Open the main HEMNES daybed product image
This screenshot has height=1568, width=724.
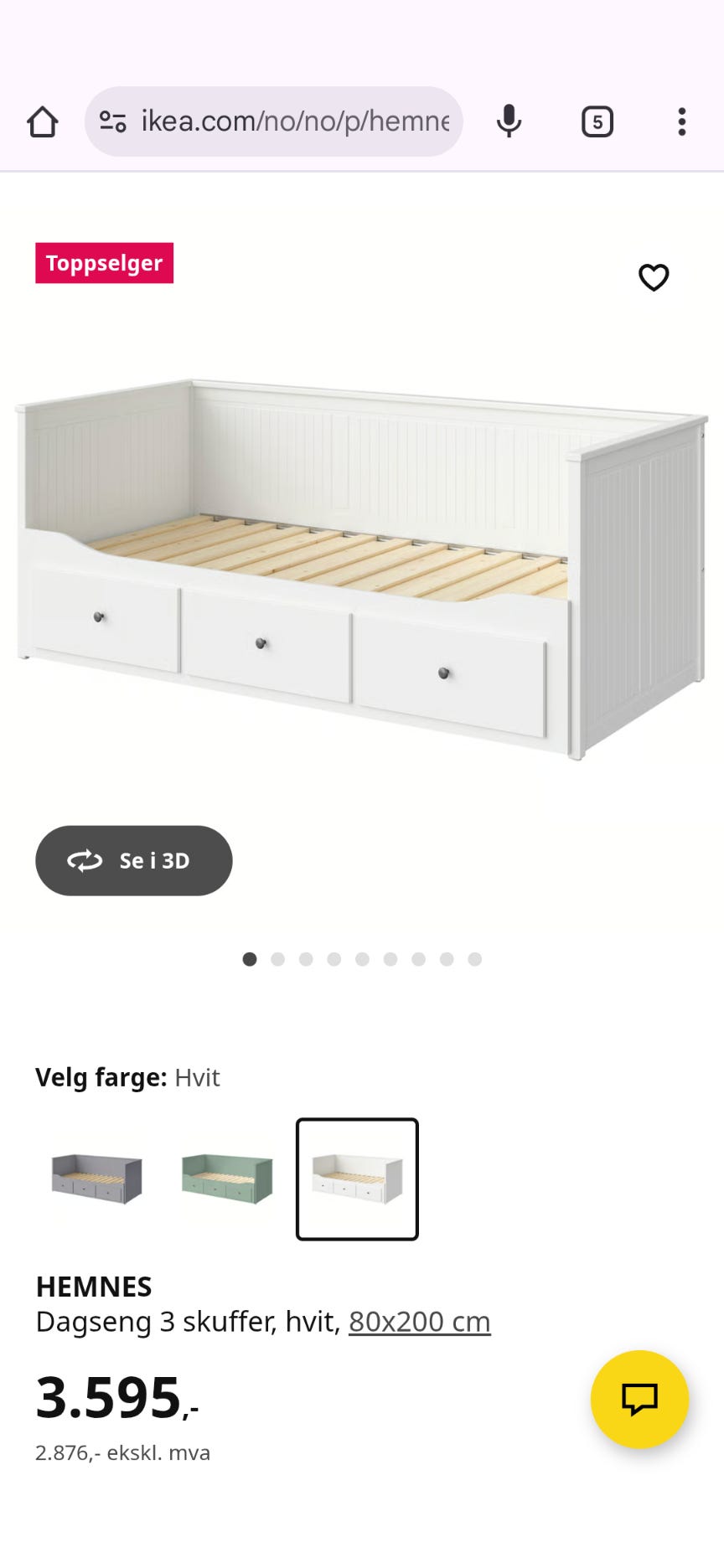[x=362, y=570]
